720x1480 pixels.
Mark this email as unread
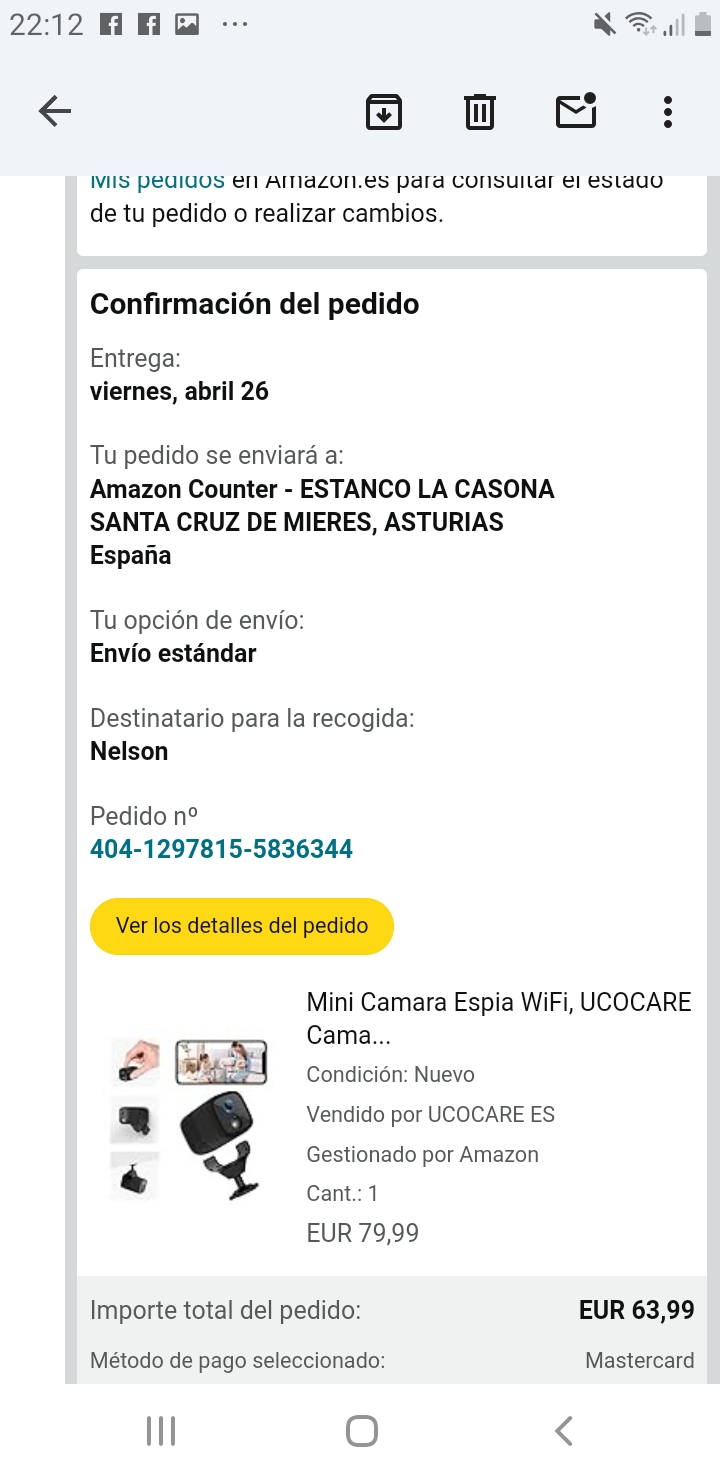[576, 112]
